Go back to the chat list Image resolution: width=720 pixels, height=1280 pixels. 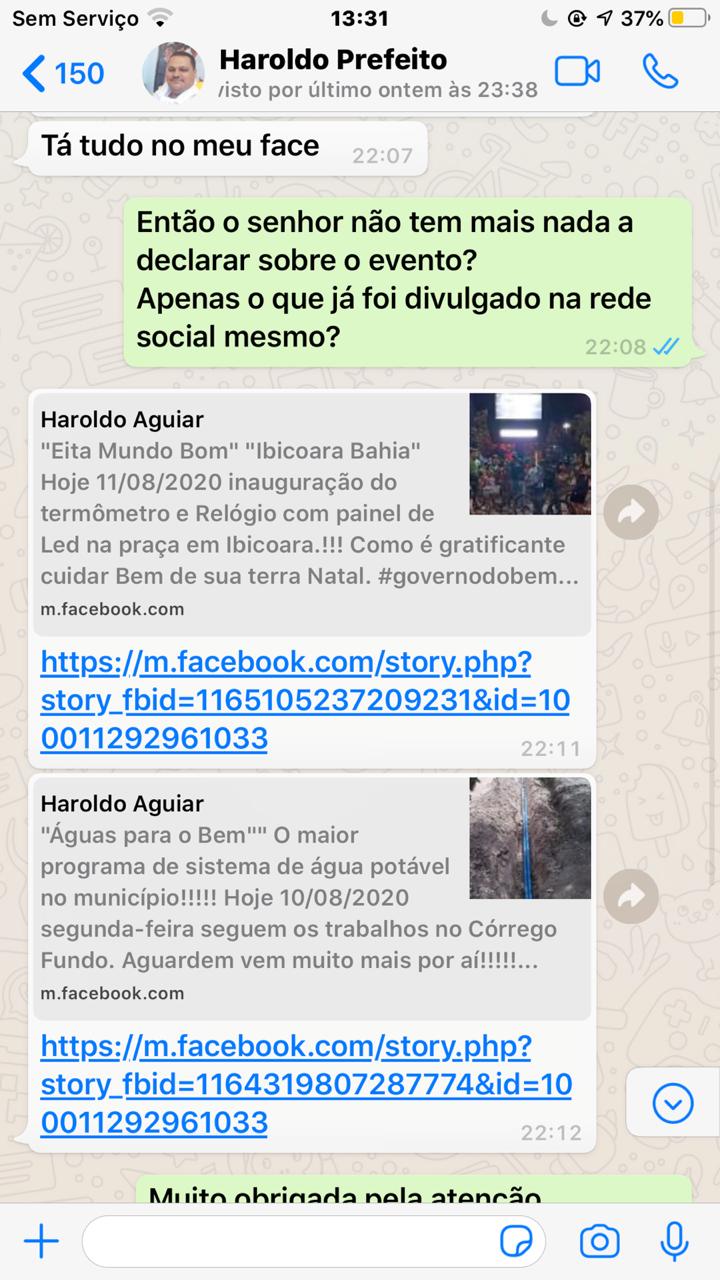click(62, 73)
